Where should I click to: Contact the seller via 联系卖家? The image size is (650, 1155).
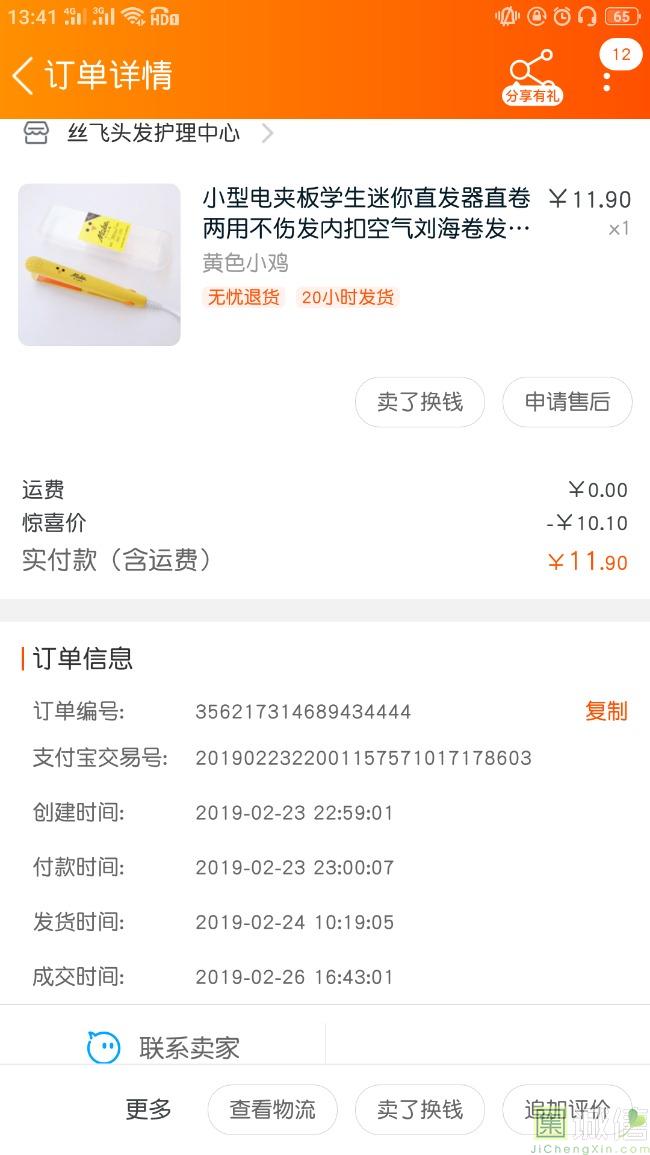[165, 1047]
